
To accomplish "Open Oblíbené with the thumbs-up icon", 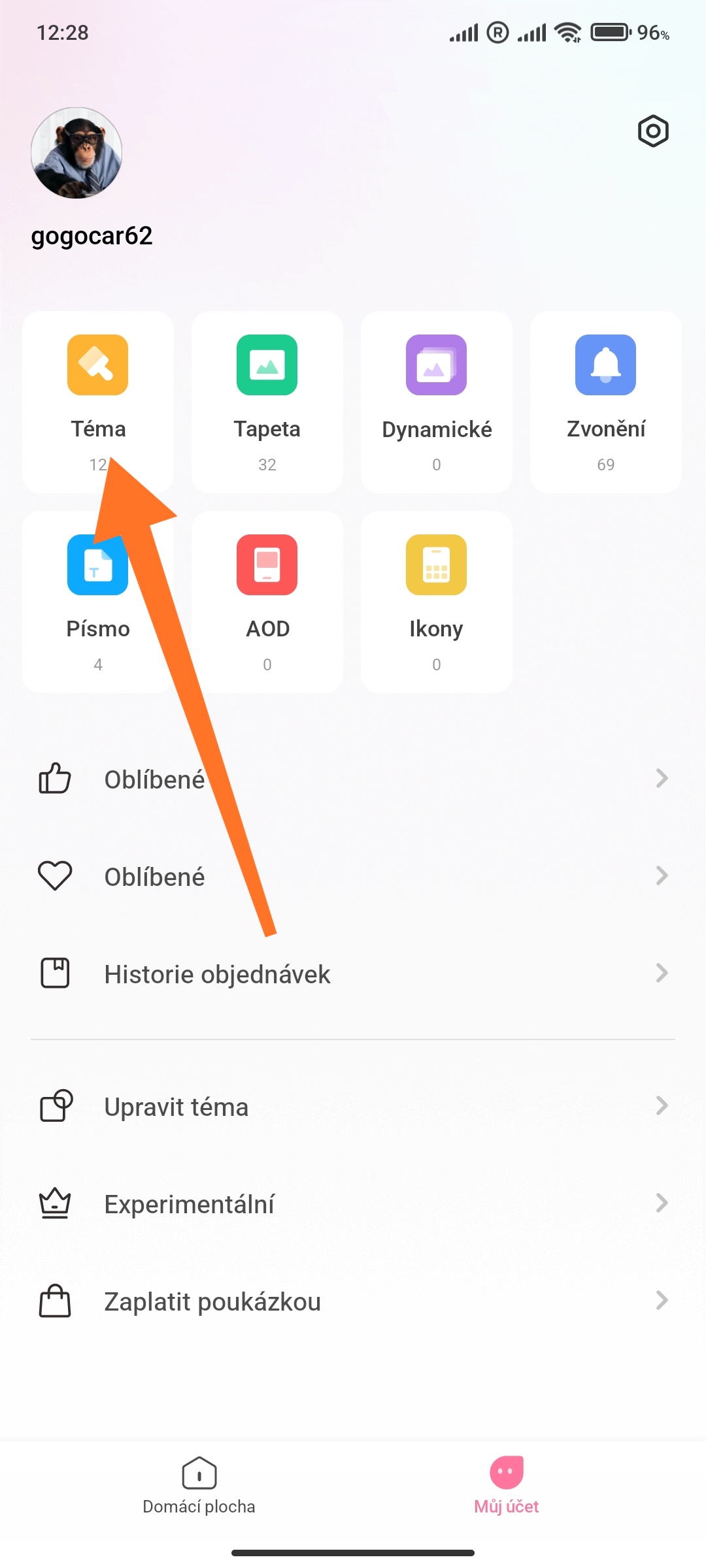I will click(353, 779).
